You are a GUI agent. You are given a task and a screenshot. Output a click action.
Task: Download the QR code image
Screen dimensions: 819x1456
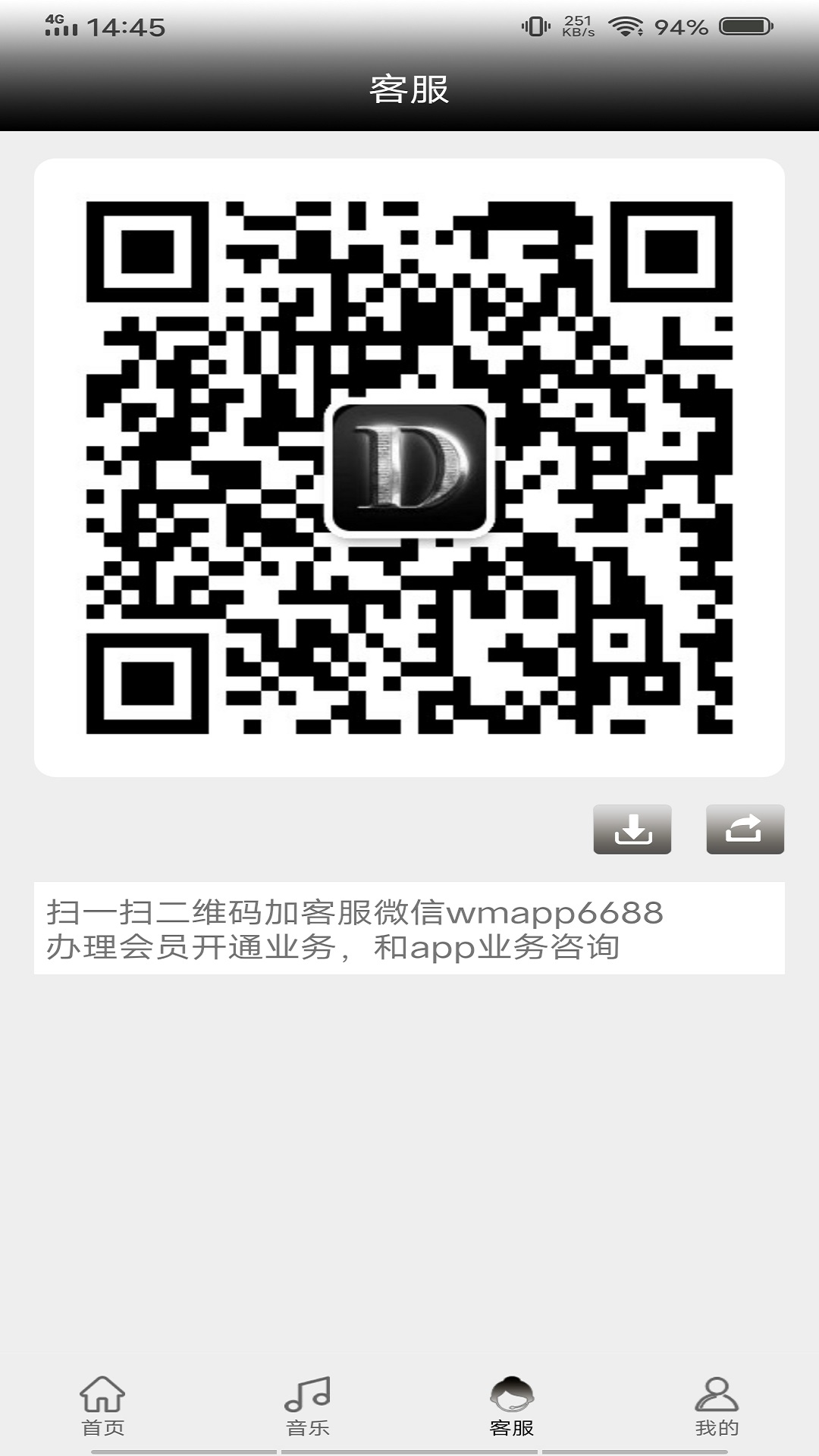632,829
